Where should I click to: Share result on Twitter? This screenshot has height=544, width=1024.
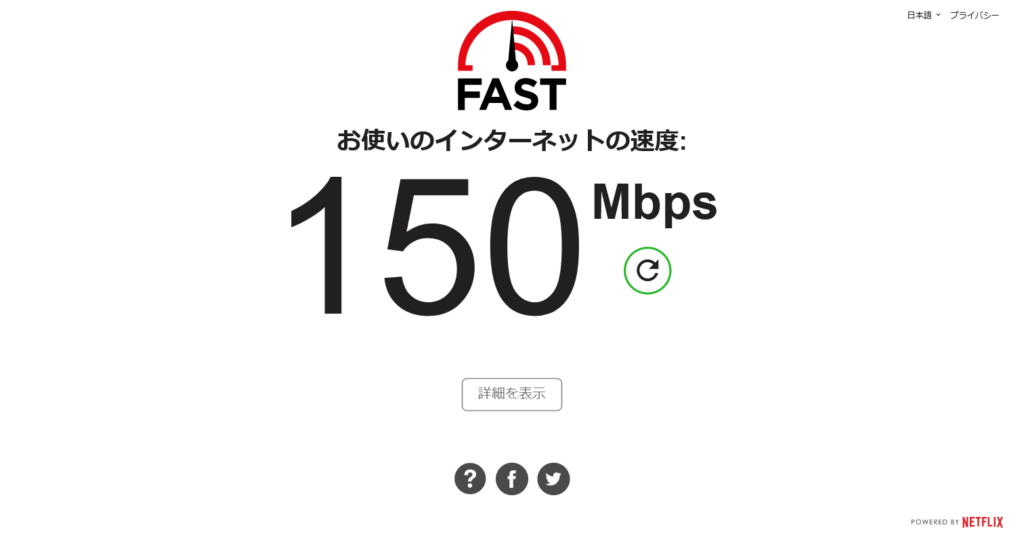(x=553, y=479)
